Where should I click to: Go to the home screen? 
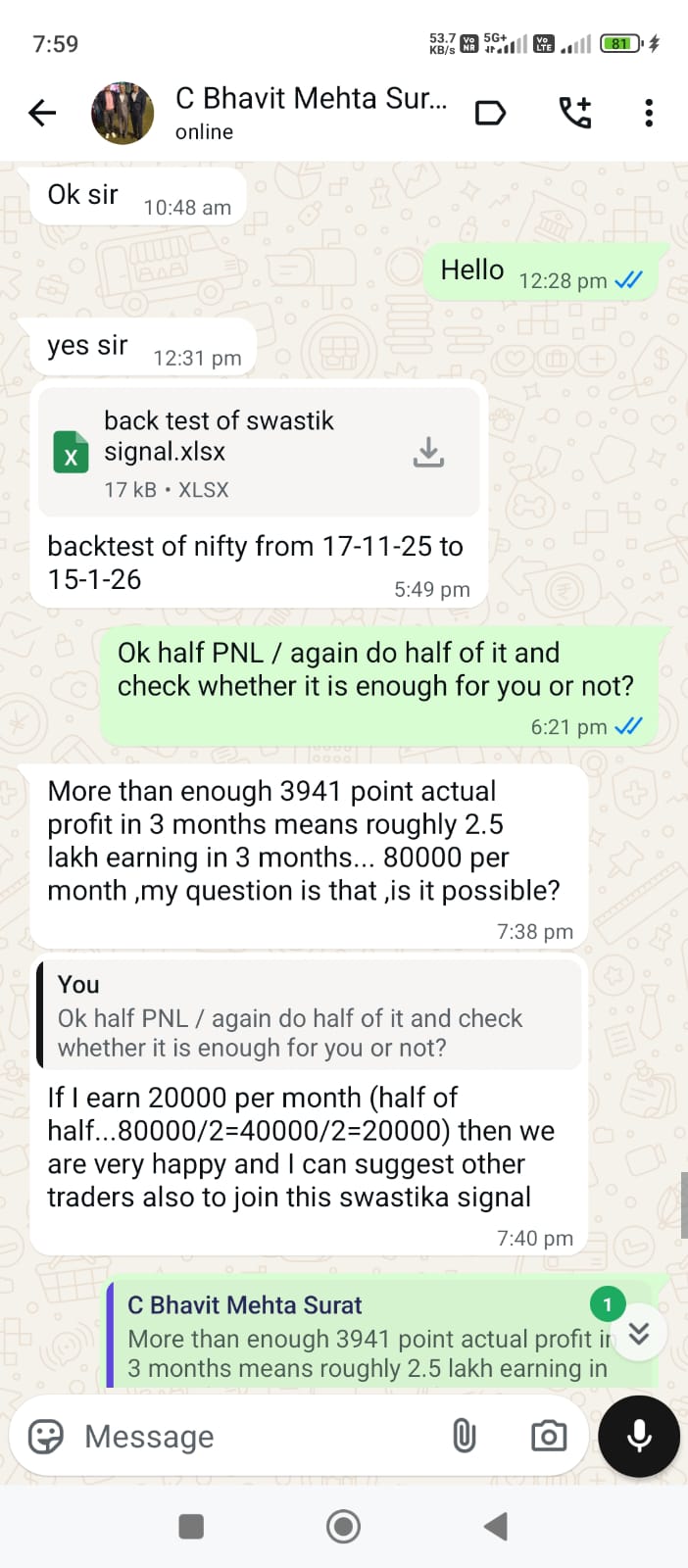click(343, 1526)
